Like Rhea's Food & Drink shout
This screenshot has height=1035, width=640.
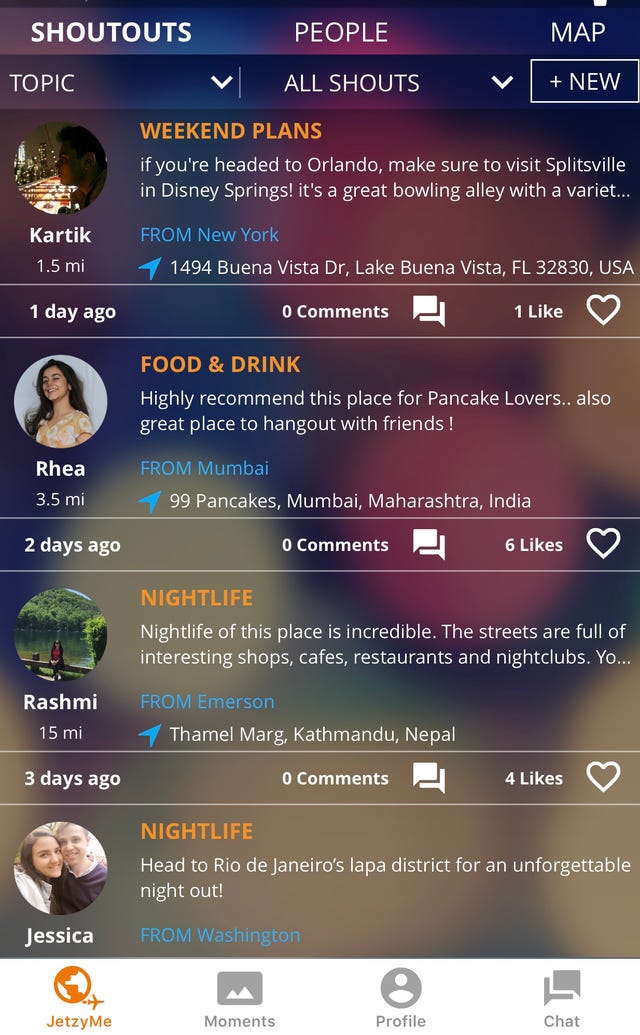tap(603, 544)
